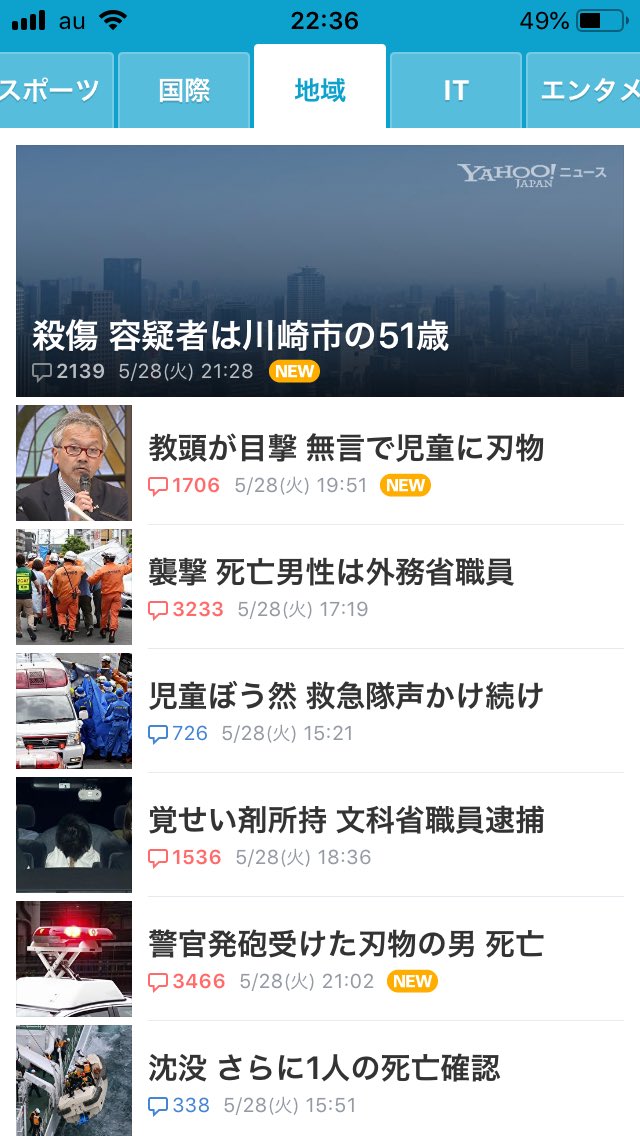This screenshot has height=1136, width=640.
Task: Read 沈没 さらに1人の死亡確認
Action: (320, 1079)
